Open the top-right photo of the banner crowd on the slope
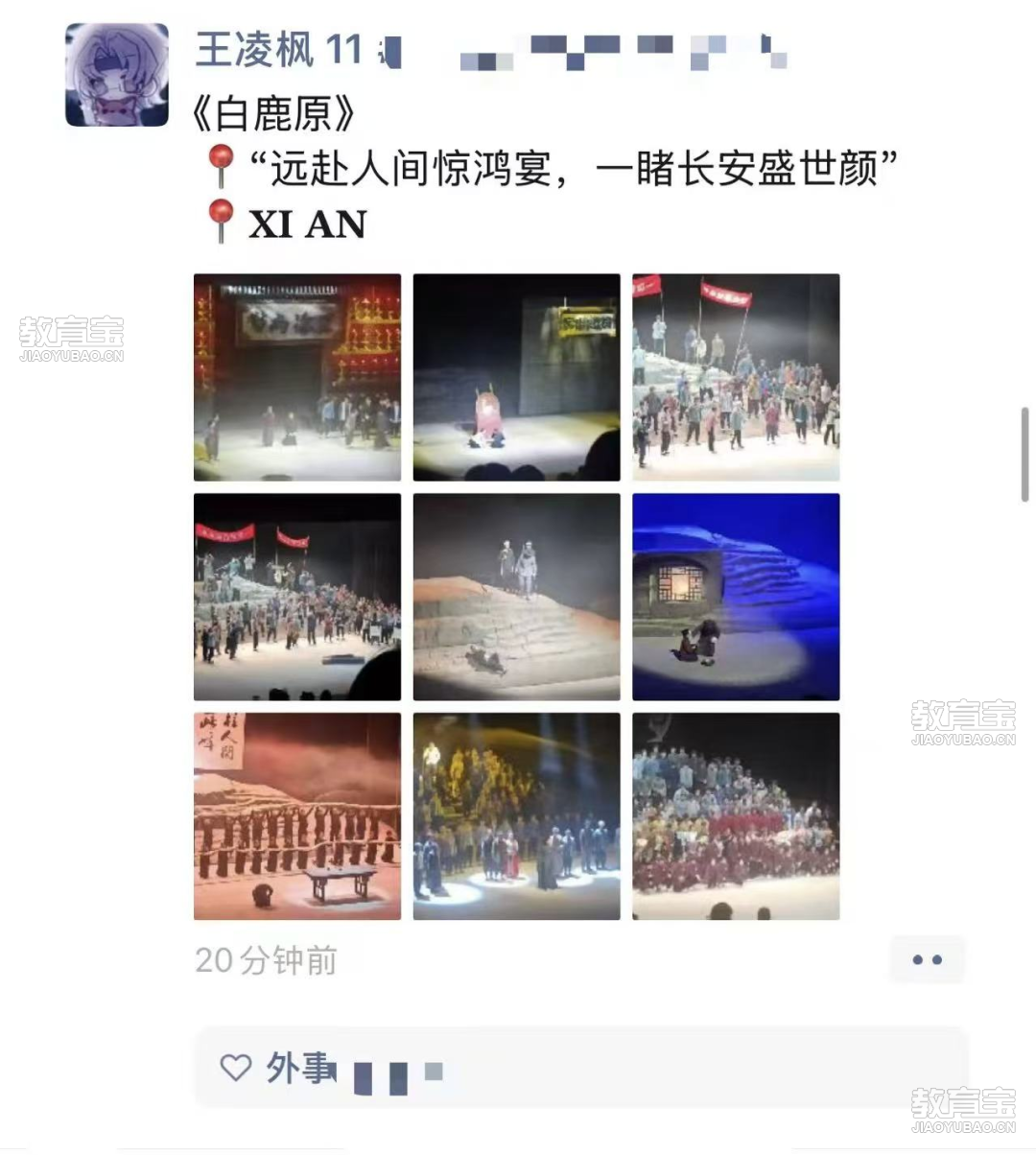 point(736,377)
